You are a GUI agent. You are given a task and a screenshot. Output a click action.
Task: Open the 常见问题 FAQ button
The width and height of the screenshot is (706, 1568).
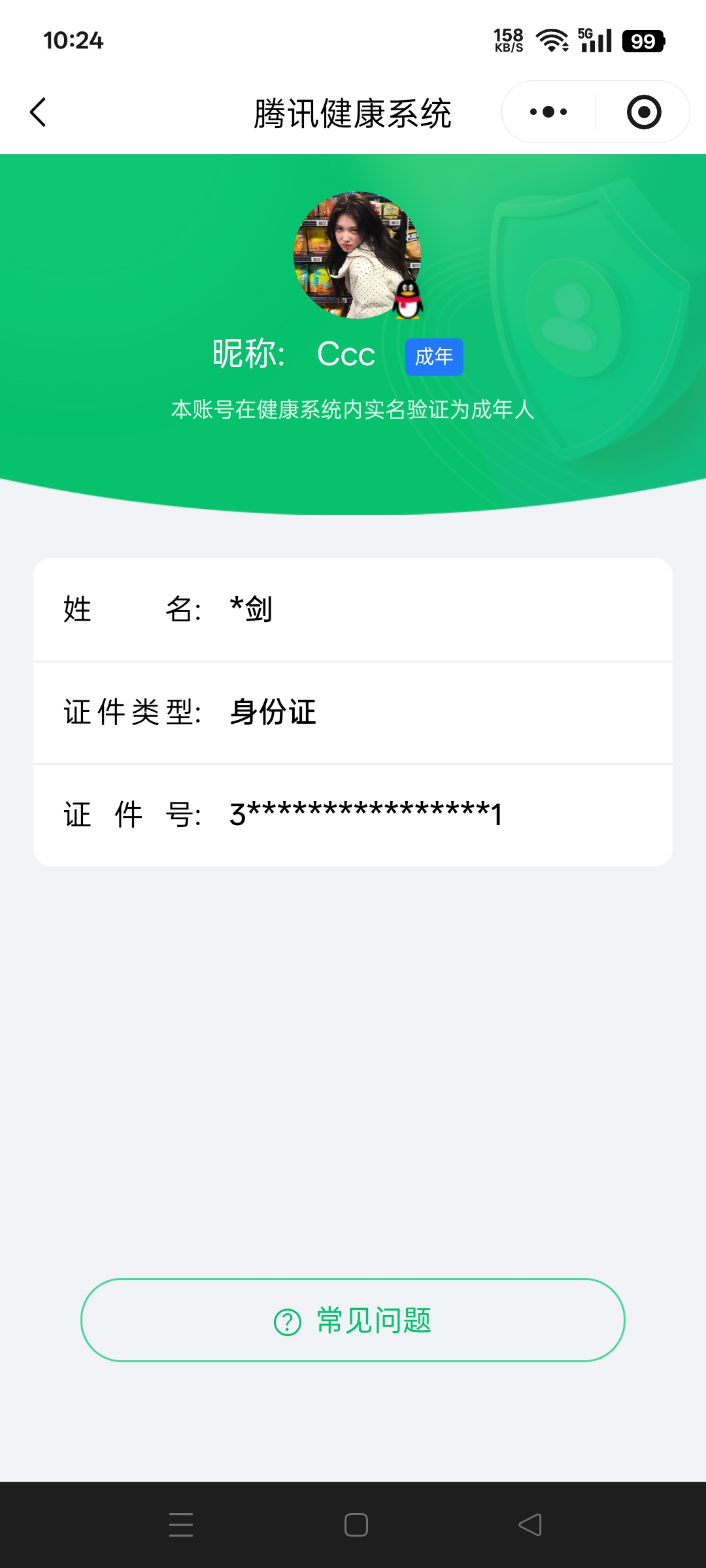(x=353, y=1320)
